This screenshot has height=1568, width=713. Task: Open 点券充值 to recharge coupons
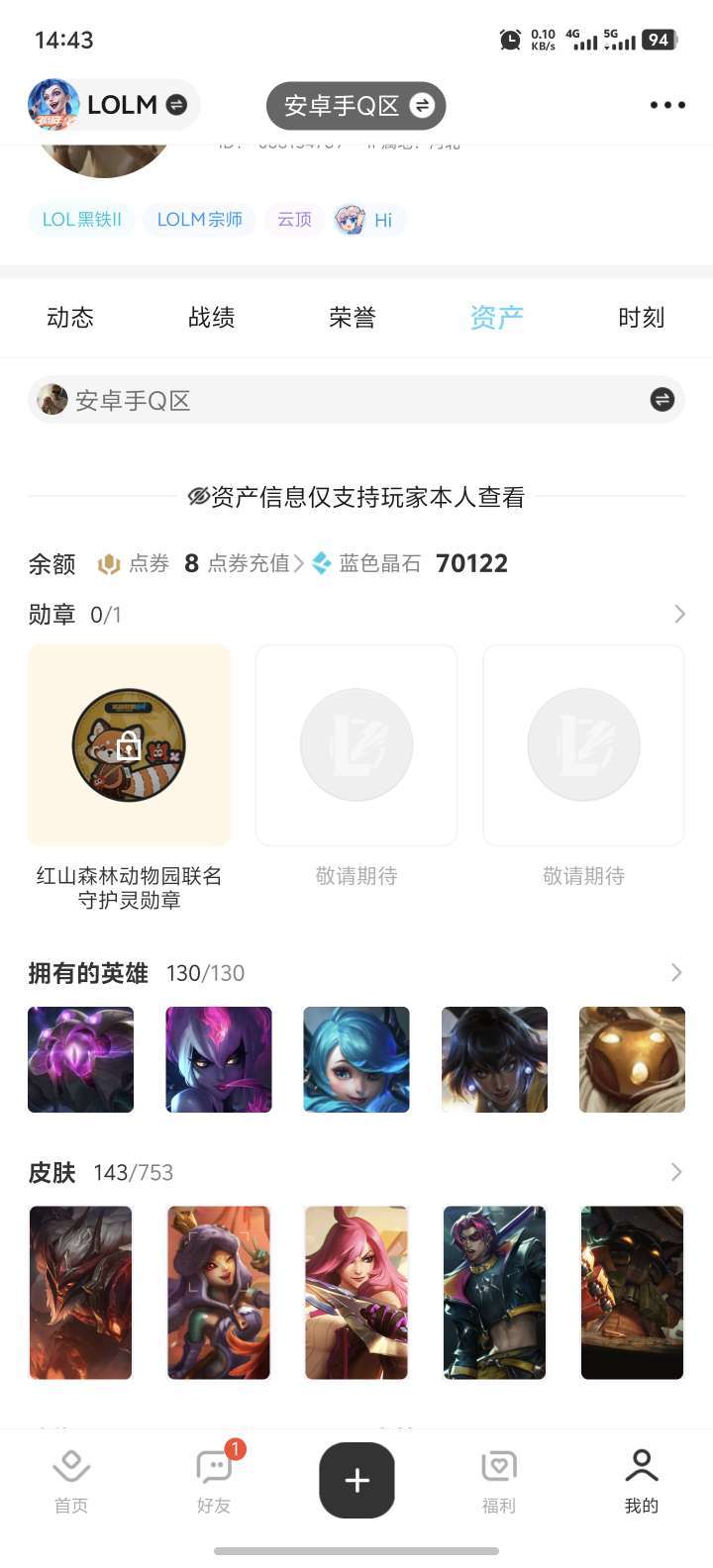255,563
